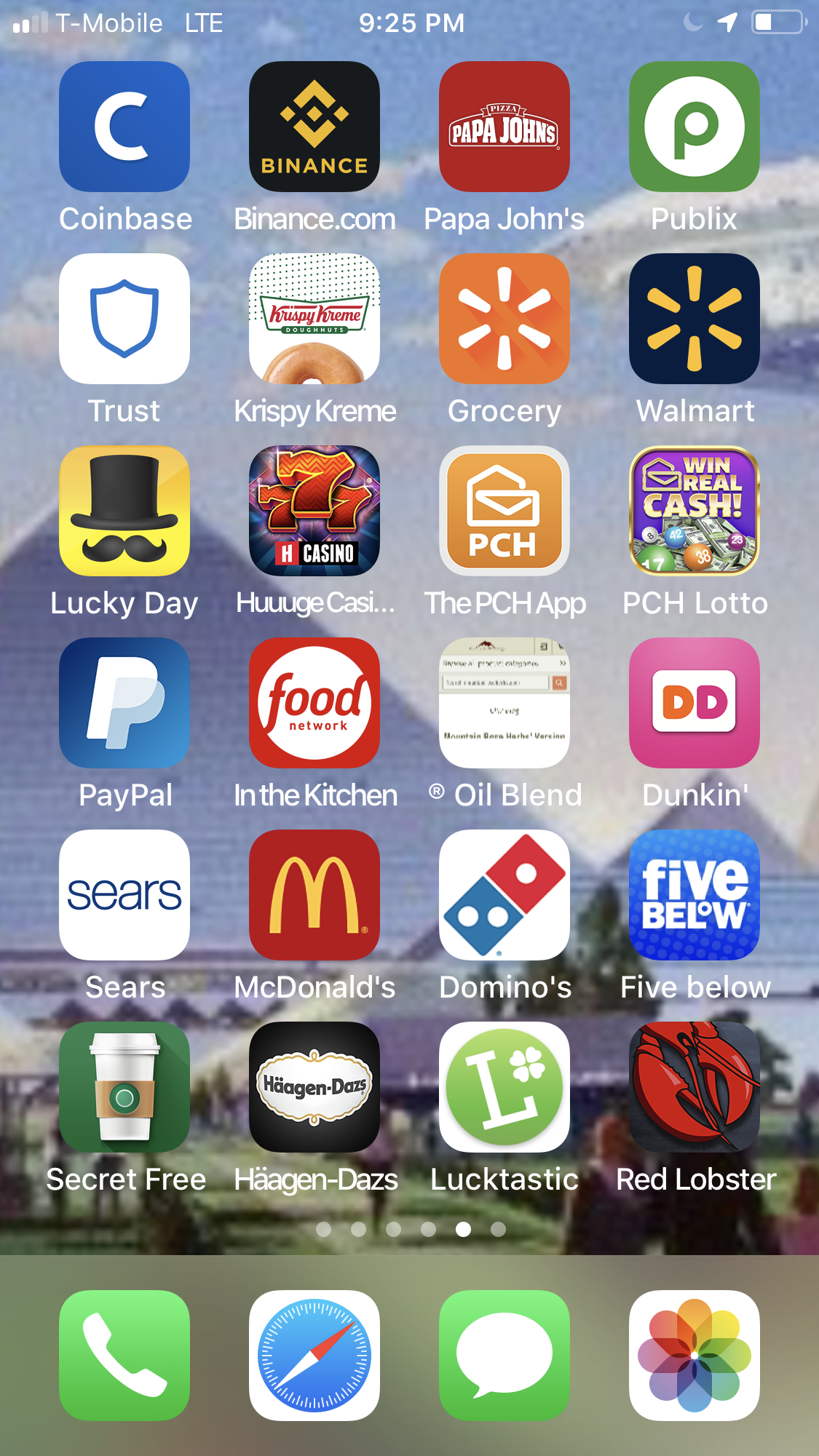
Task: Open the orange Grocery app
Action: [505, 319]
